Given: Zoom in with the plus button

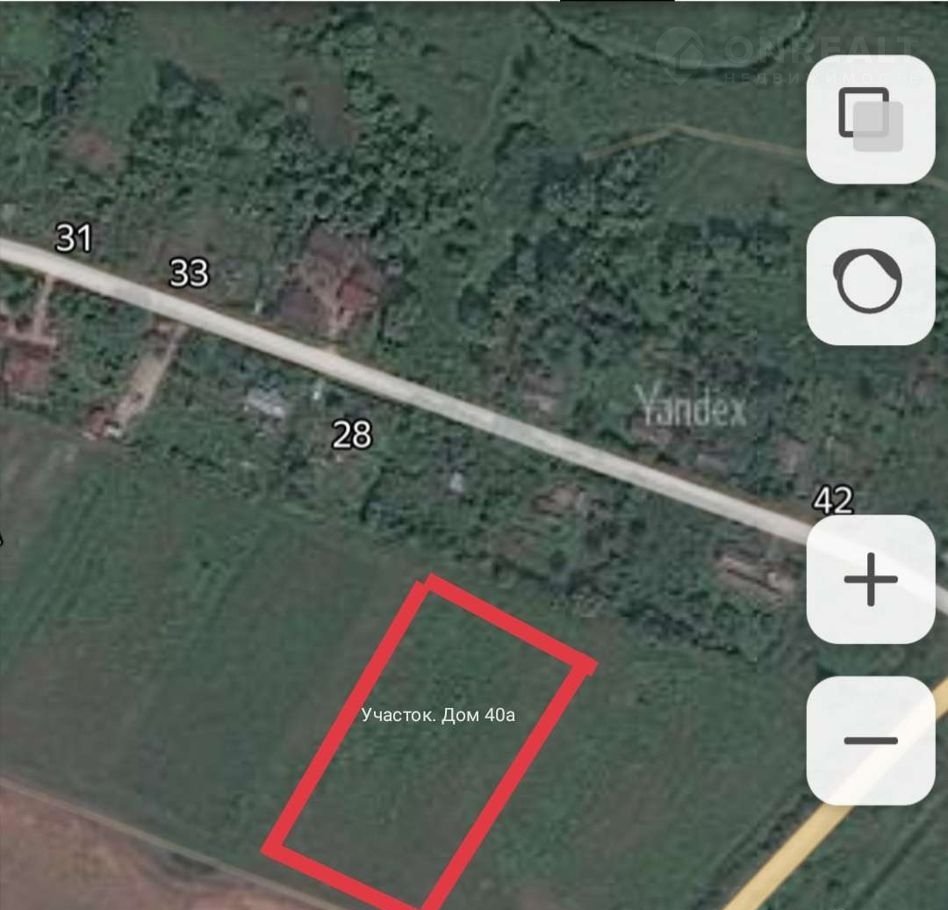Looking at the screenshot, I should [x=870, y=580].
